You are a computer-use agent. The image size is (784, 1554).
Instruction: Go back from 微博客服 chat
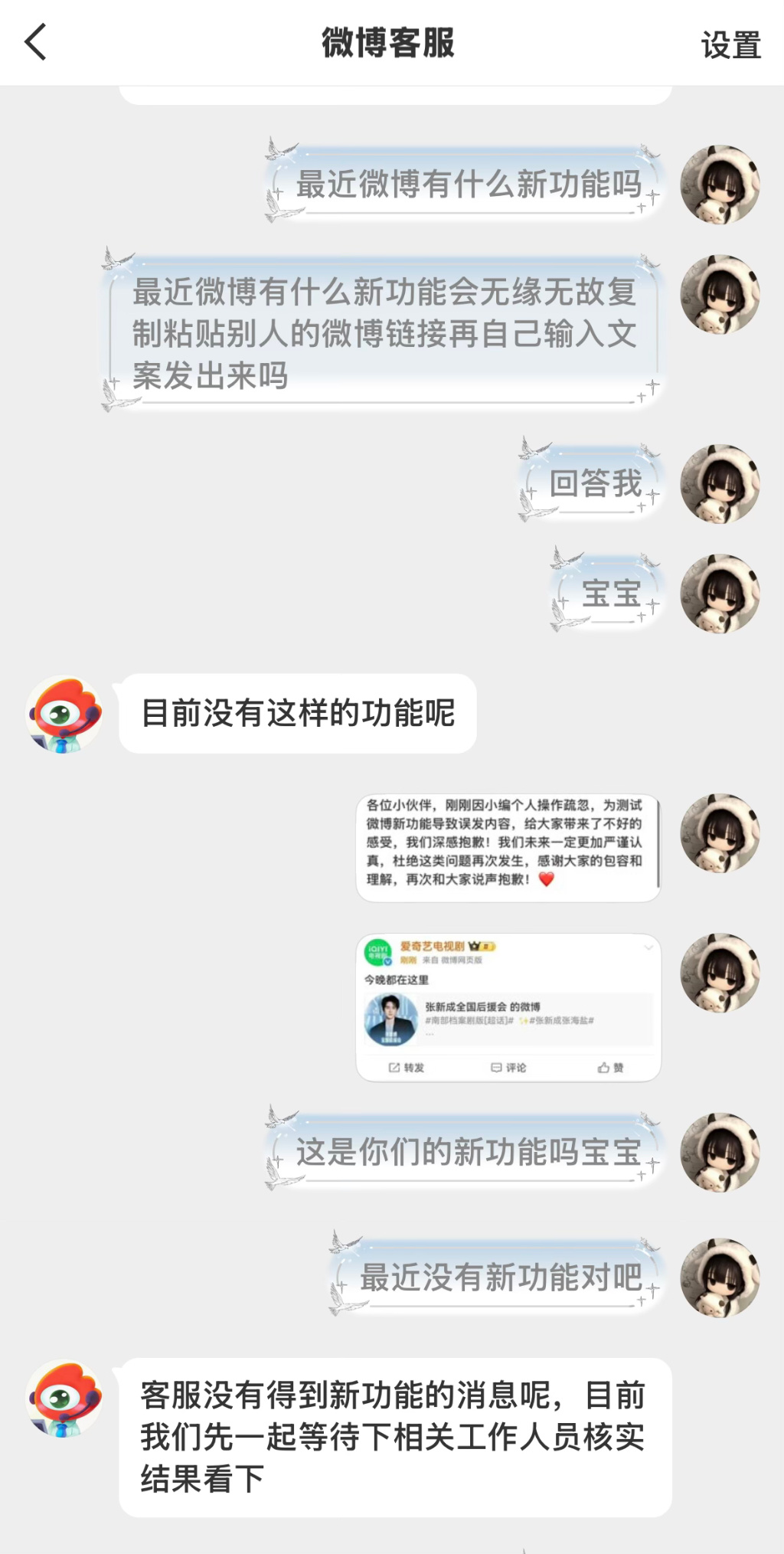[36, 42]
